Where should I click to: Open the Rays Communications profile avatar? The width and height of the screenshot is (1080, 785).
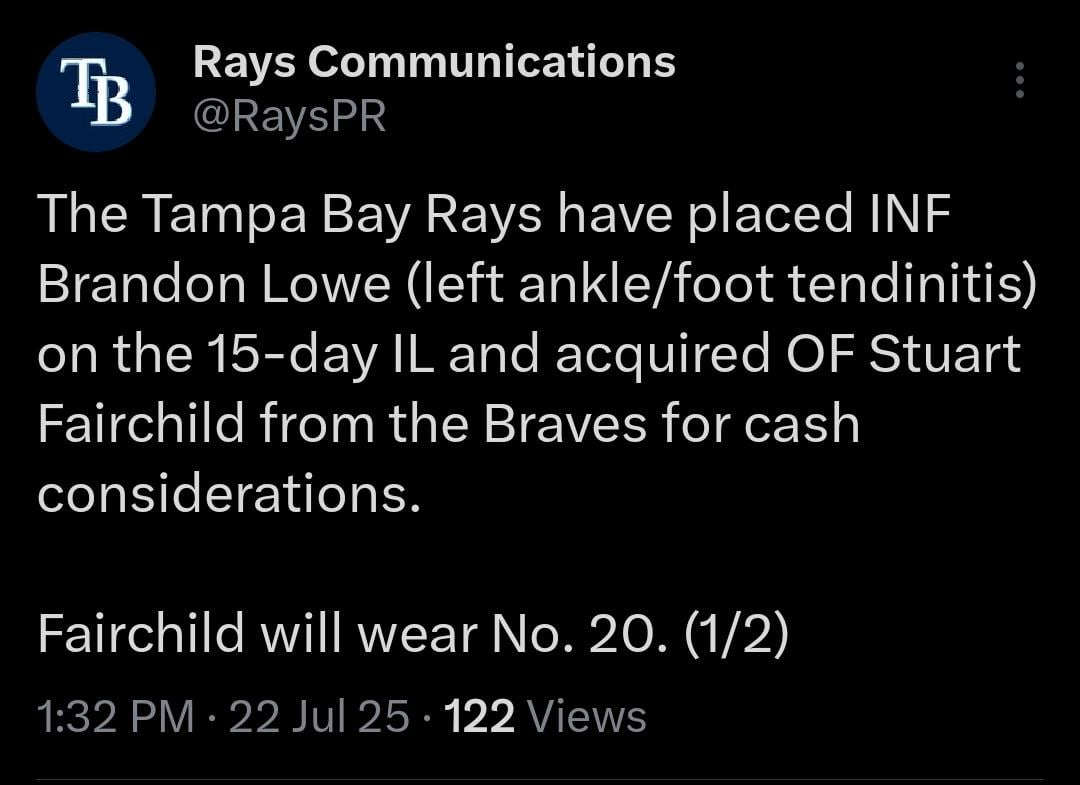[x=96, y=92]
